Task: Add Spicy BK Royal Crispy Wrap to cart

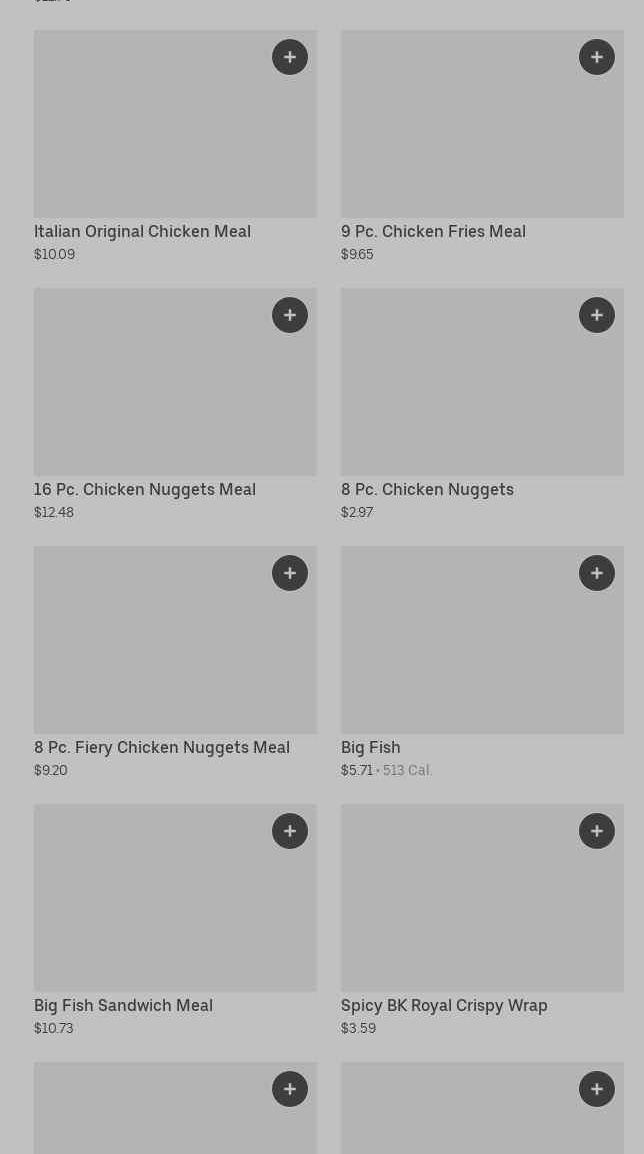Action: point(597,831)
